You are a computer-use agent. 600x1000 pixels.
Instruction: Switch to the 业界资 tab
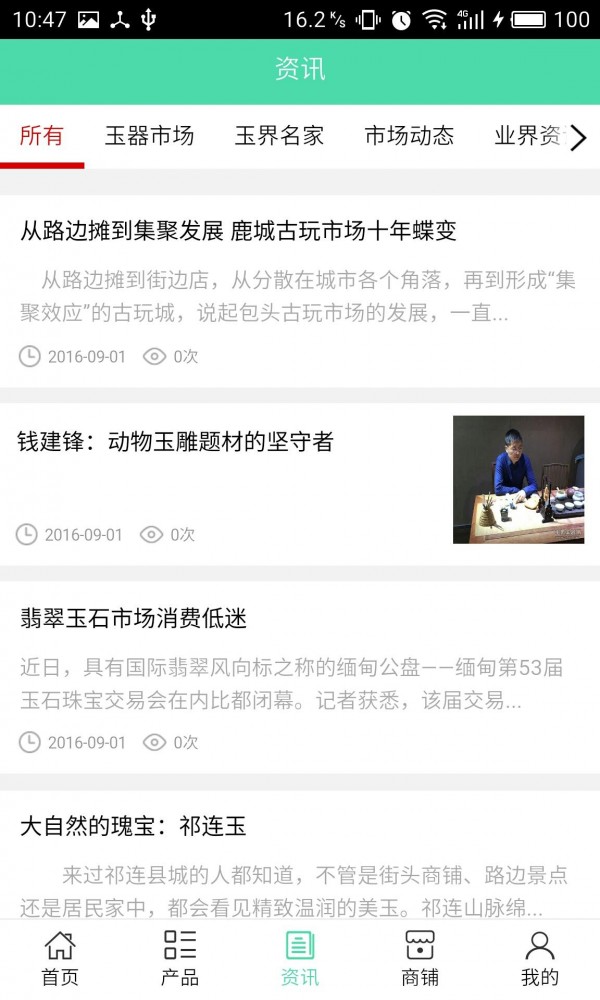528,136
